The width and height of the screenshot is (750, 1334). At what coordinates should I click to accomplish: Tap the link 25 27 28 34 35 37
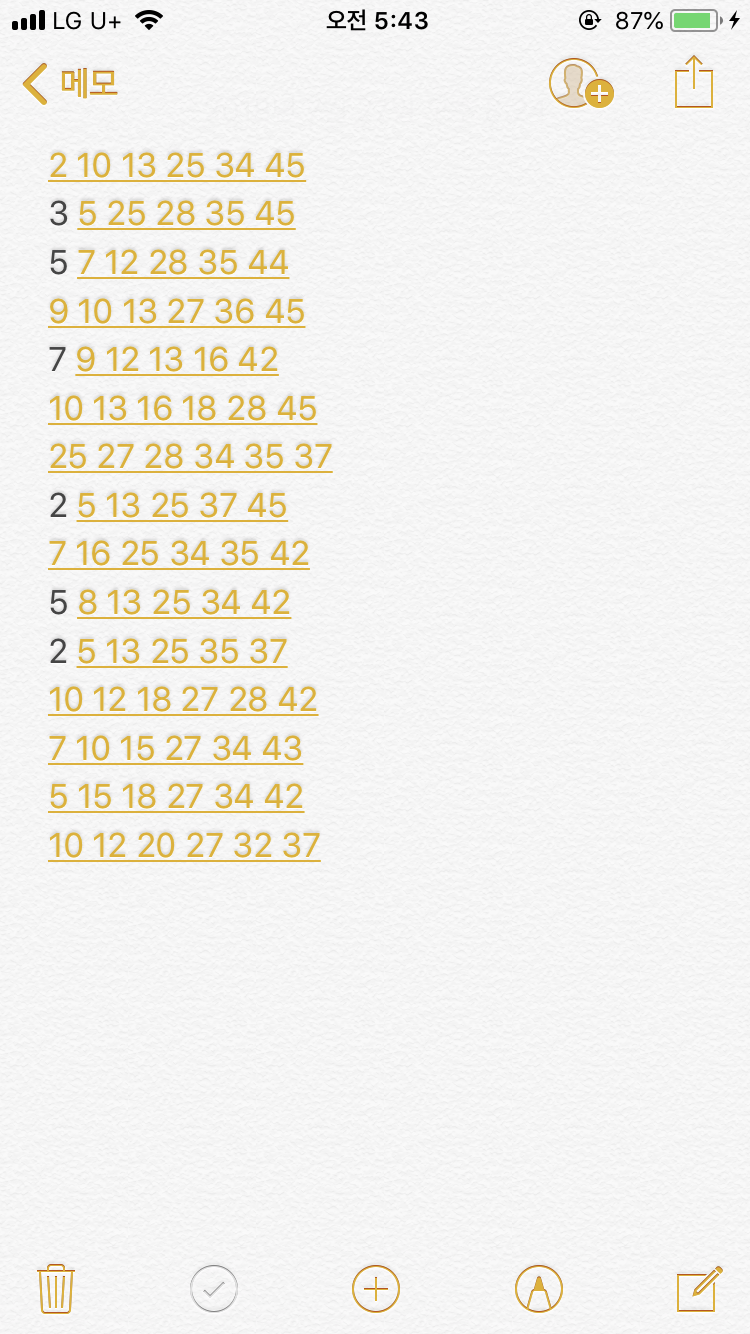(x=190, y=456)
